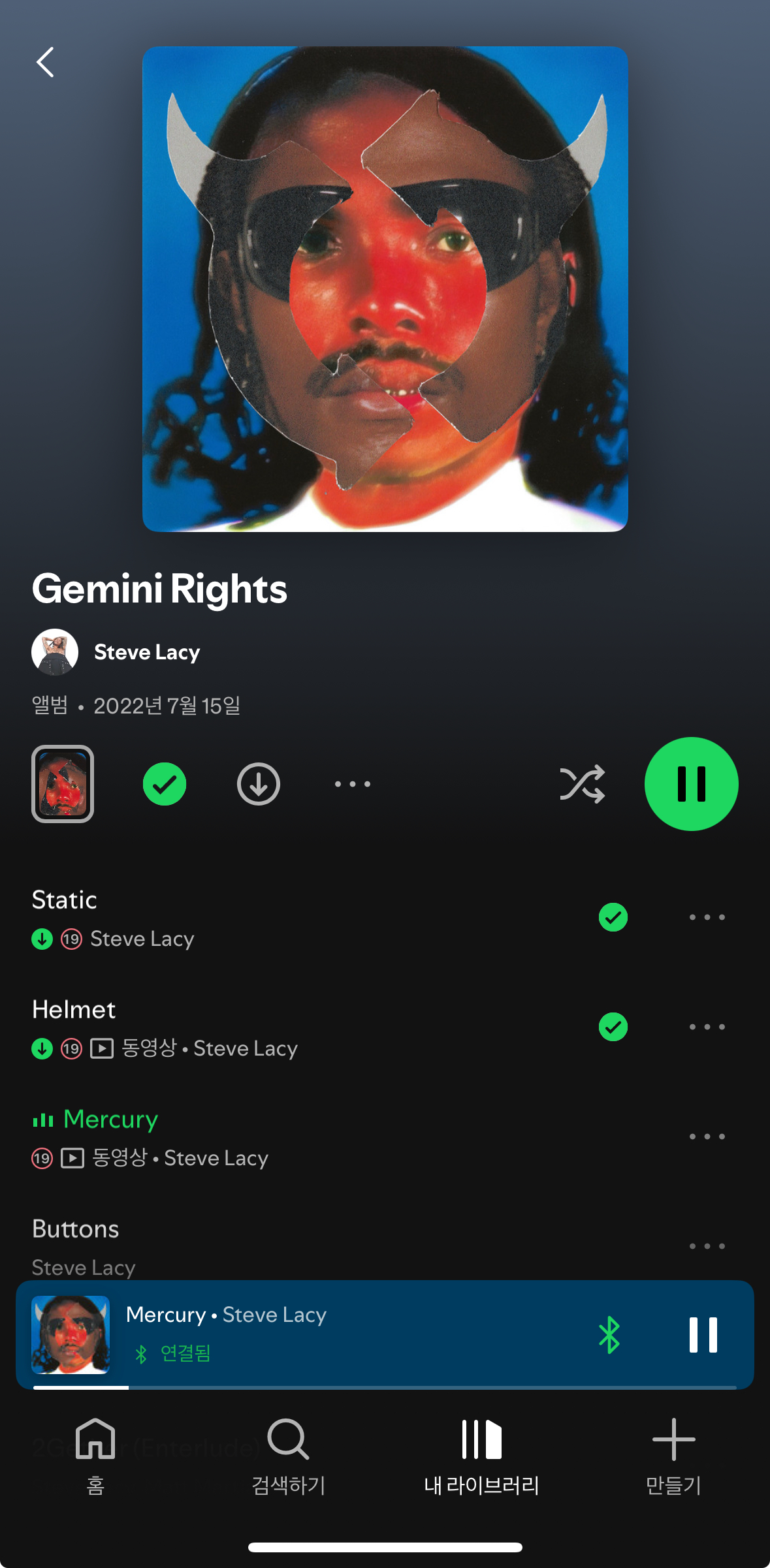This screenshot has width=770, height=1568.
Task: Play the song Static
Action: tap(261, 917)
